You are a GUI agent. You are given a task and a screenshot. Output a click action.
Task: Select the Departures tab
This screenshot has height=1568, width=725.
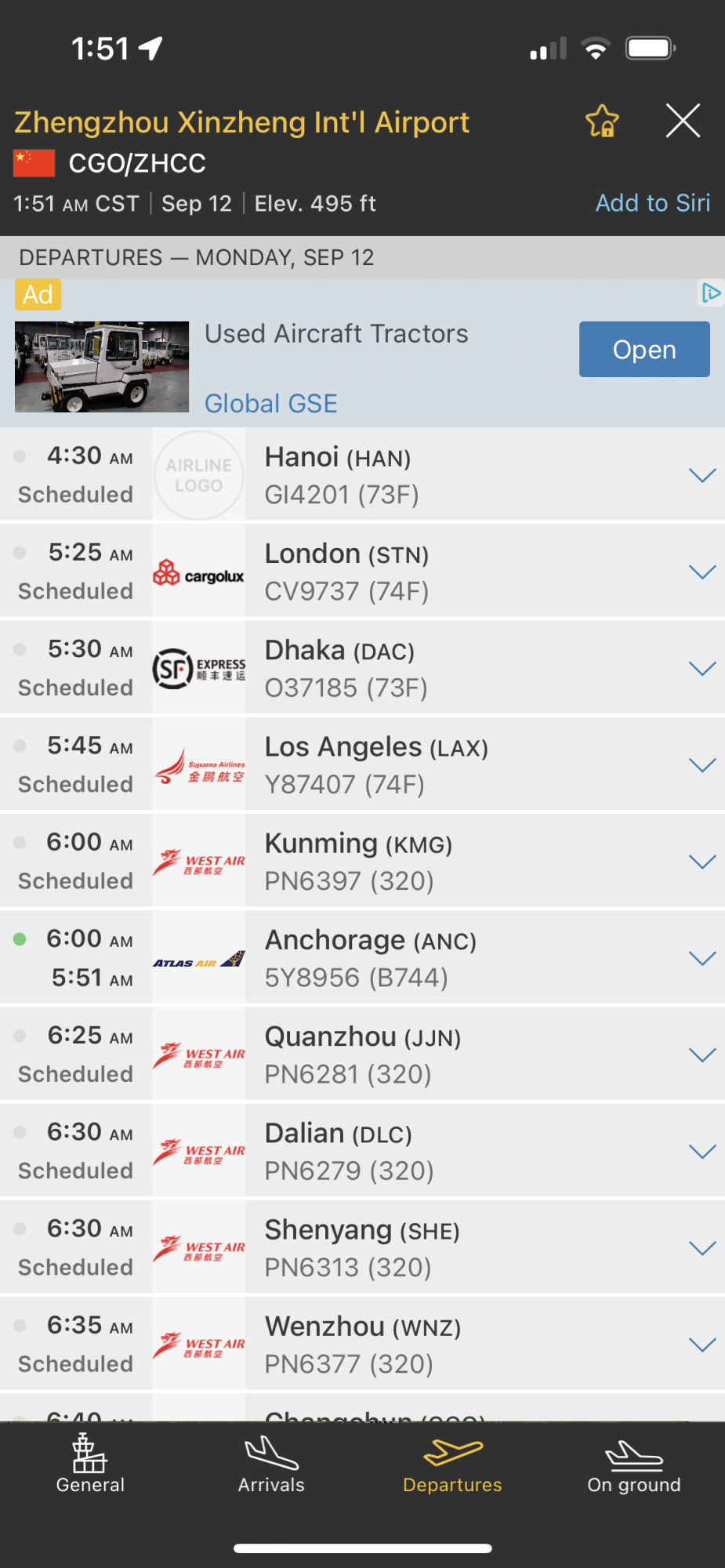[452, 1464]
